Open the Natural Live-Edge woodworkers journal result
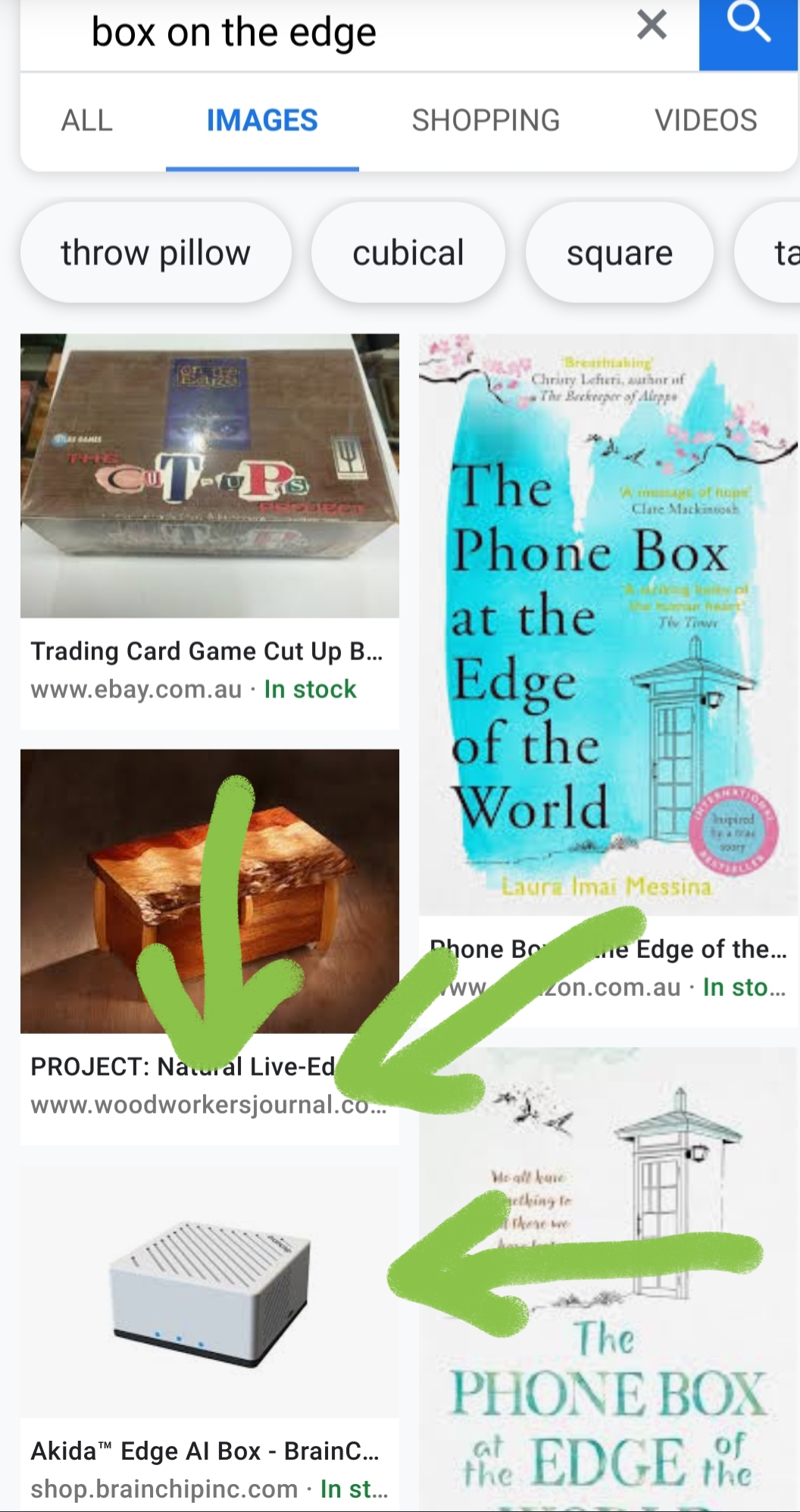The image size is (800, 1512). tap(209, 891)
